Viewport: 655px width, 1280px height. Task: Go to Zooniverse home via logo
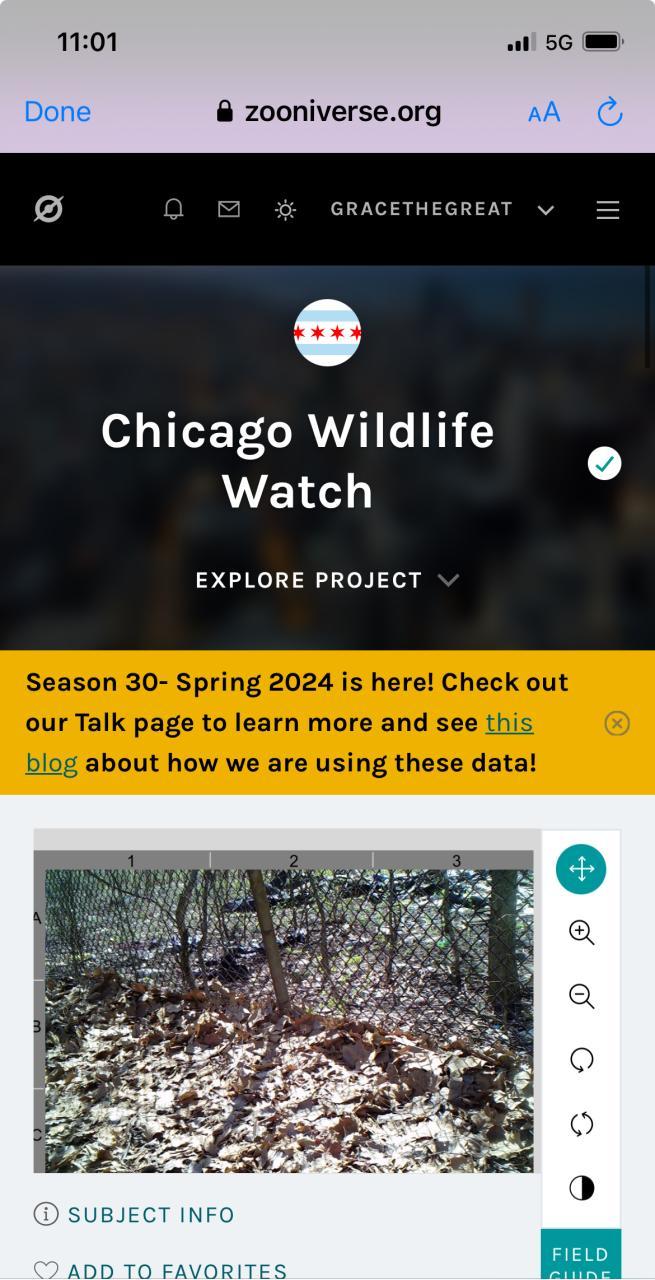tap(48, 209)
